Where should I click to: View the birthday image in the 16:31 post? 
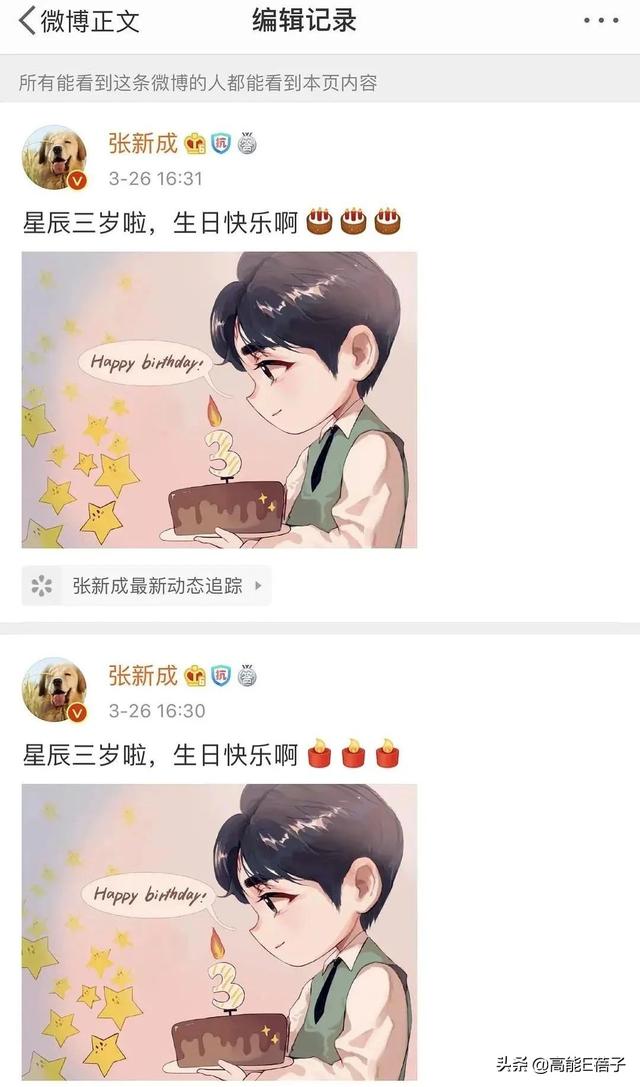[219, 400]
